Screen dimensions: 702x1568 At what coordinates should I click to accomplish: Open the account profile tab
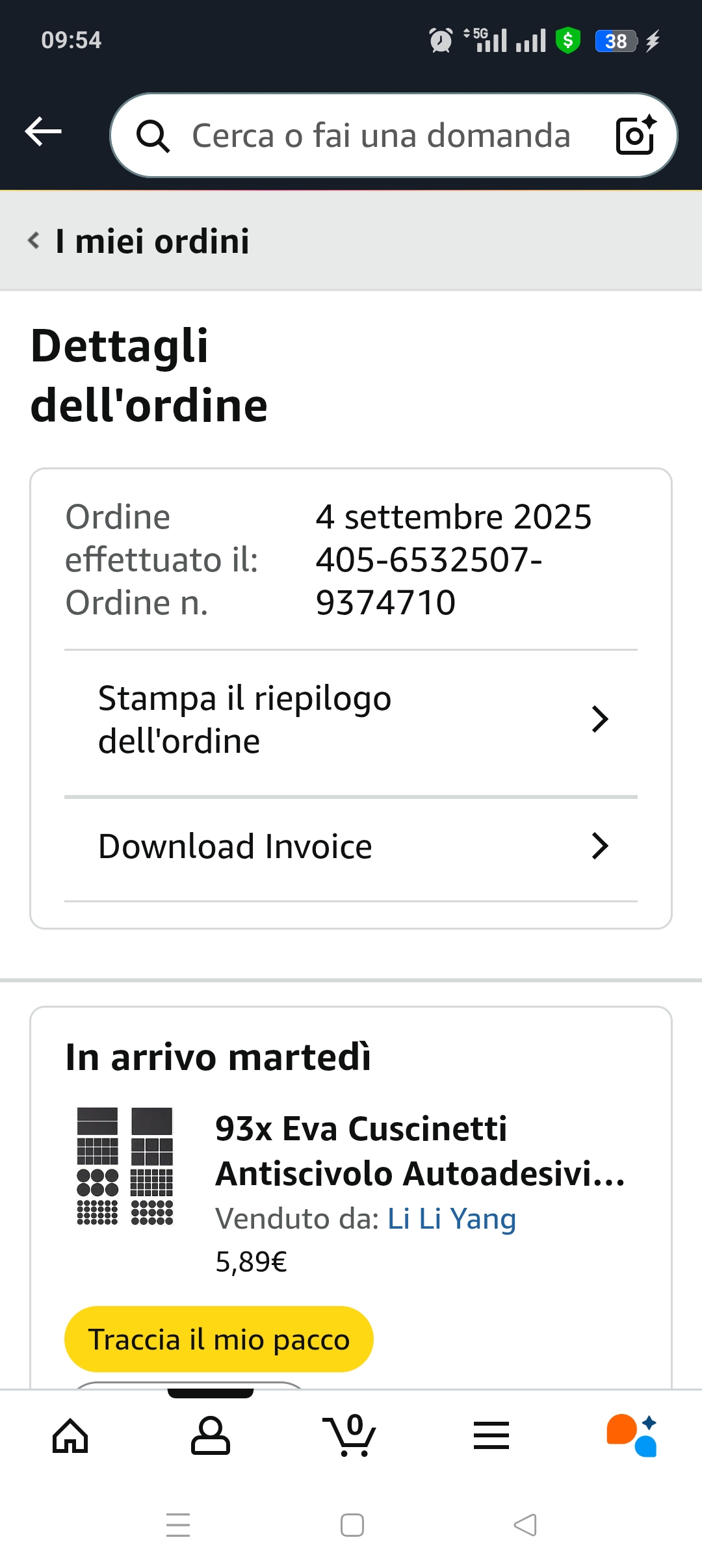tap(211, 1435)
